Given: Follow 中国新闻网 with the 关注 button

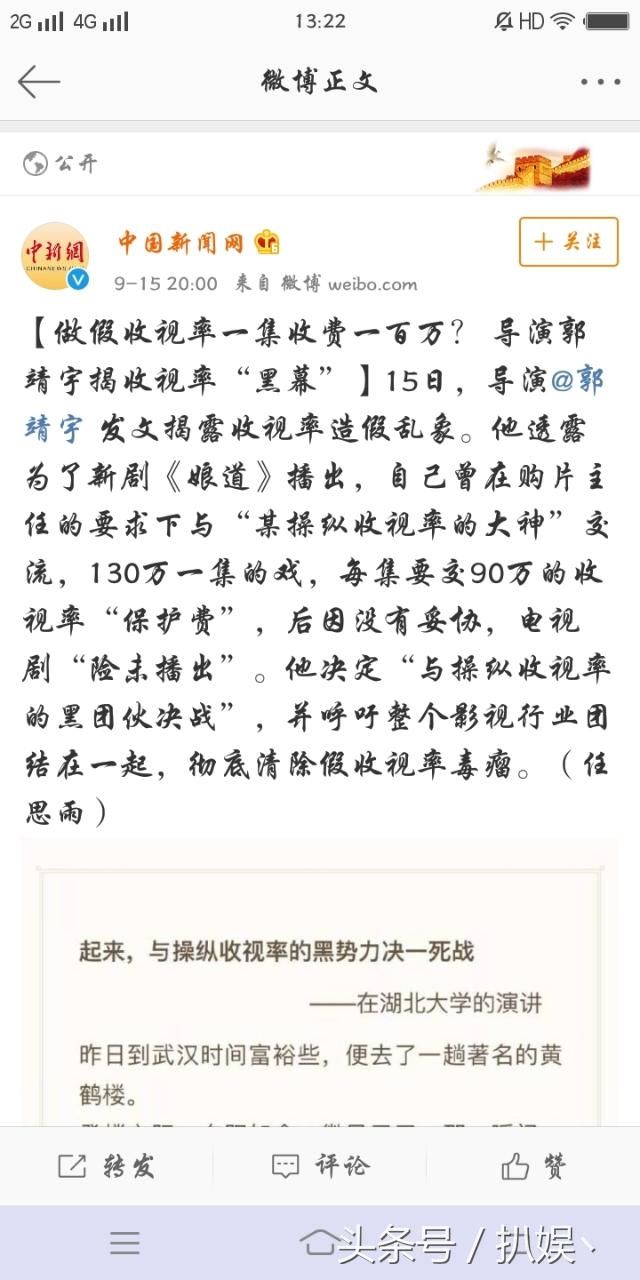Looking at the screenshot, I should coord(568,242).
